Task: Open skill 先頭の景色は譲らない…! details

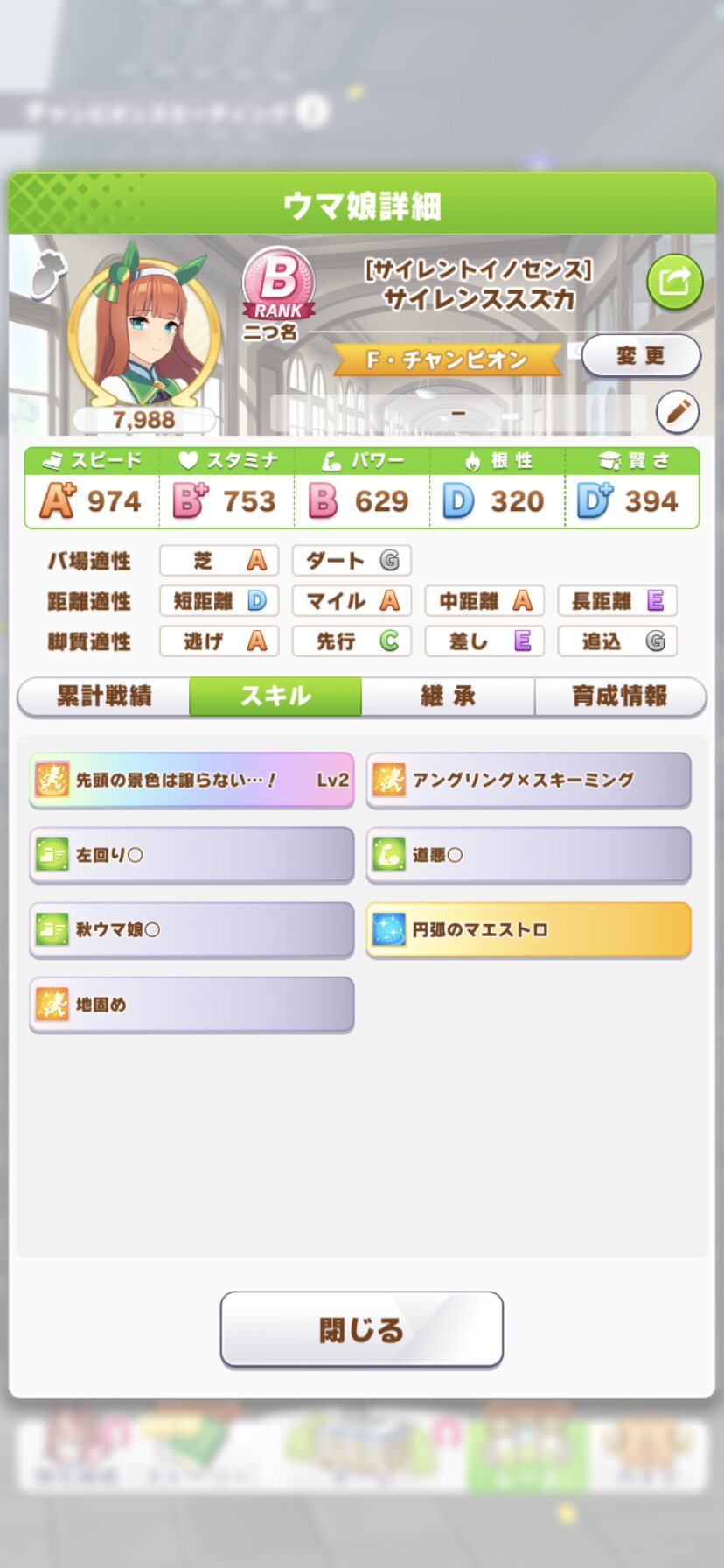Action: (191, 780)
